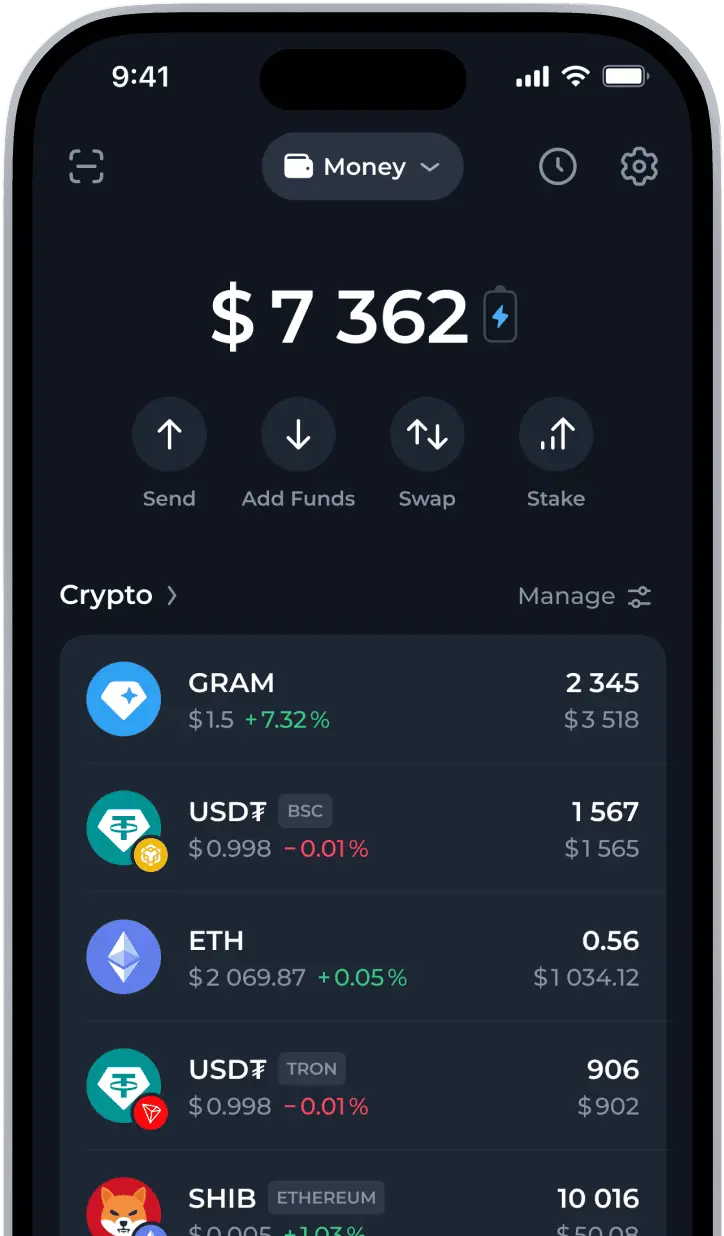
Task: Open the ETH asset row
Action: 362,957
